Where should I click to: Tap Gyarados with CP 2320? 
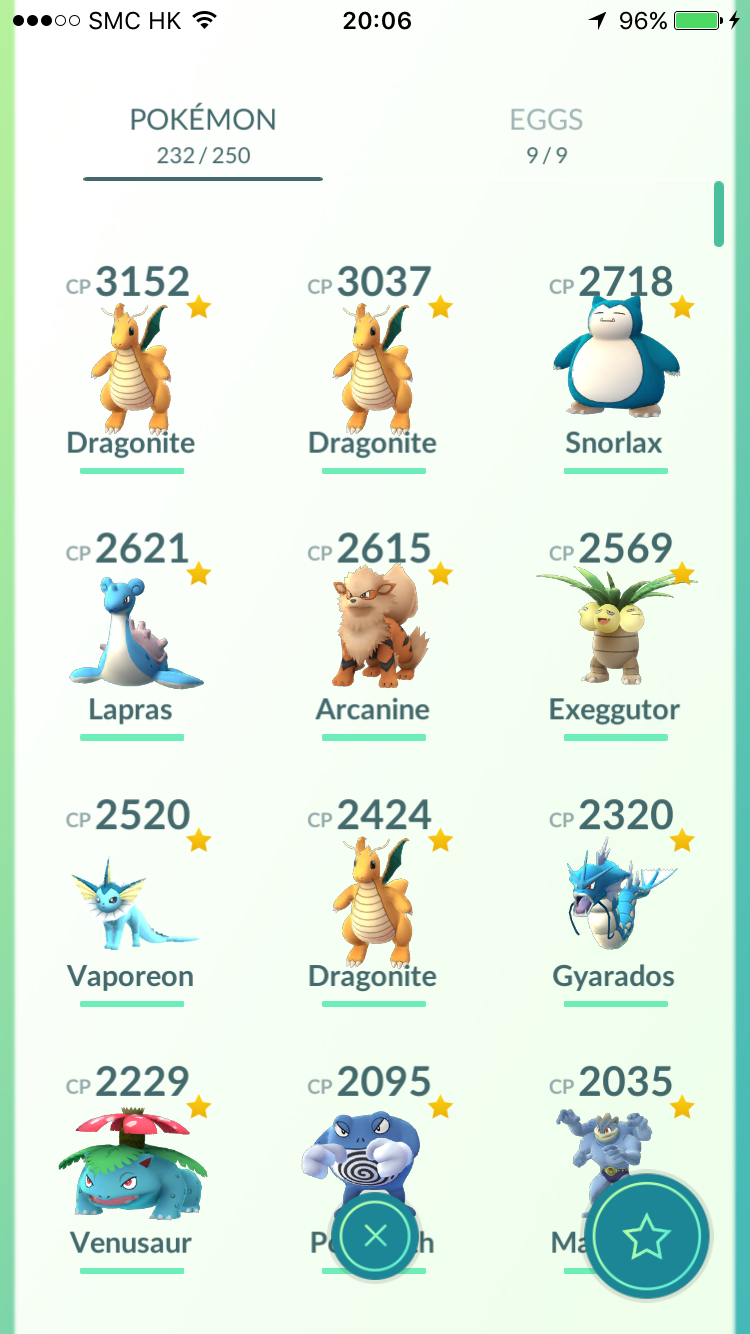pyautogui.click(x=614, y=902)
